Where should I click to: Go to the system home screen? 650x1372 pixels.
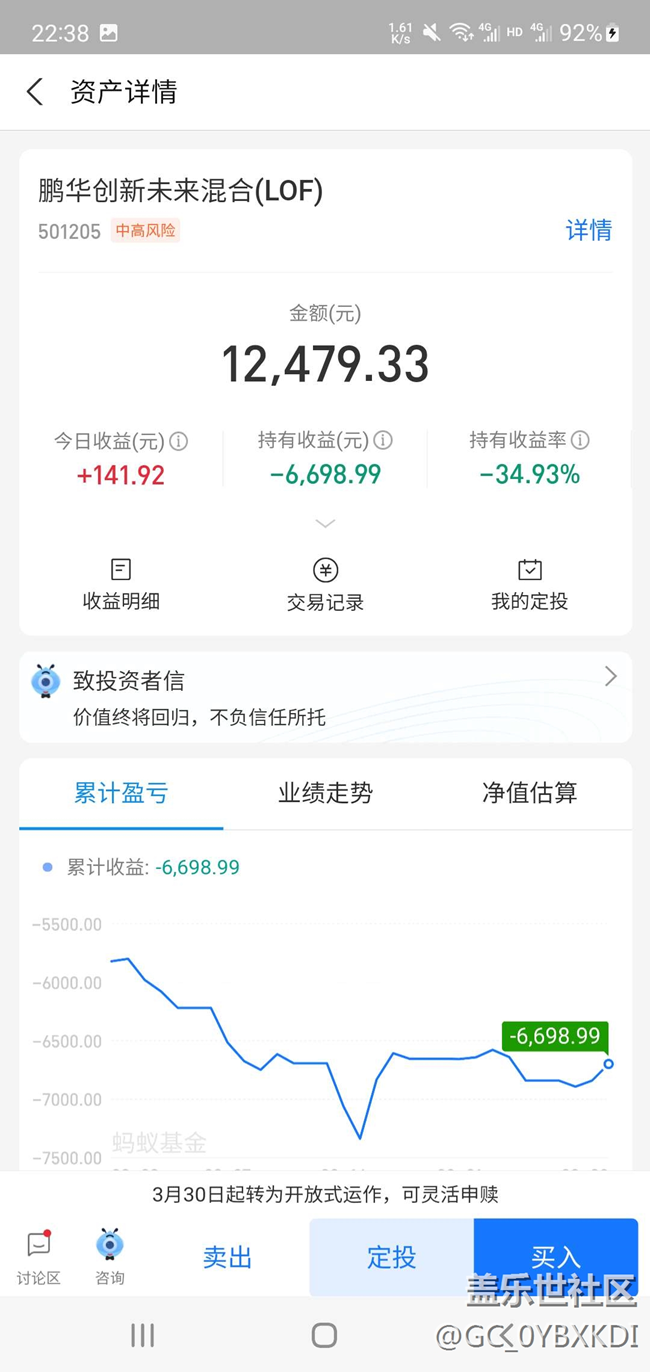coord(324,1335)
